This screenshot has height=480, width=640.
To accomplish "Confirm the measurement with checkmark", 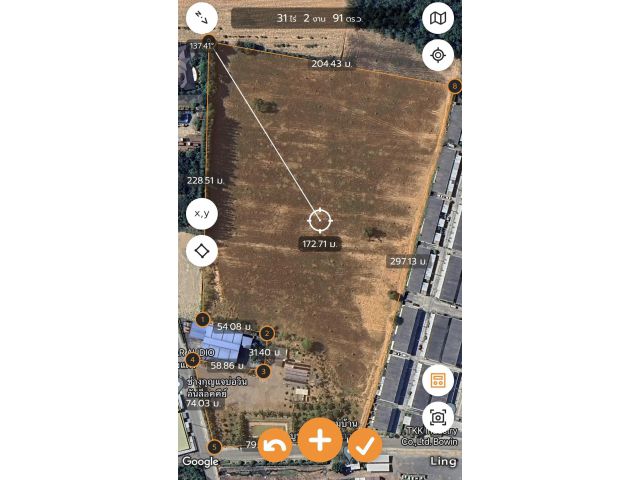I will [365, 445].
